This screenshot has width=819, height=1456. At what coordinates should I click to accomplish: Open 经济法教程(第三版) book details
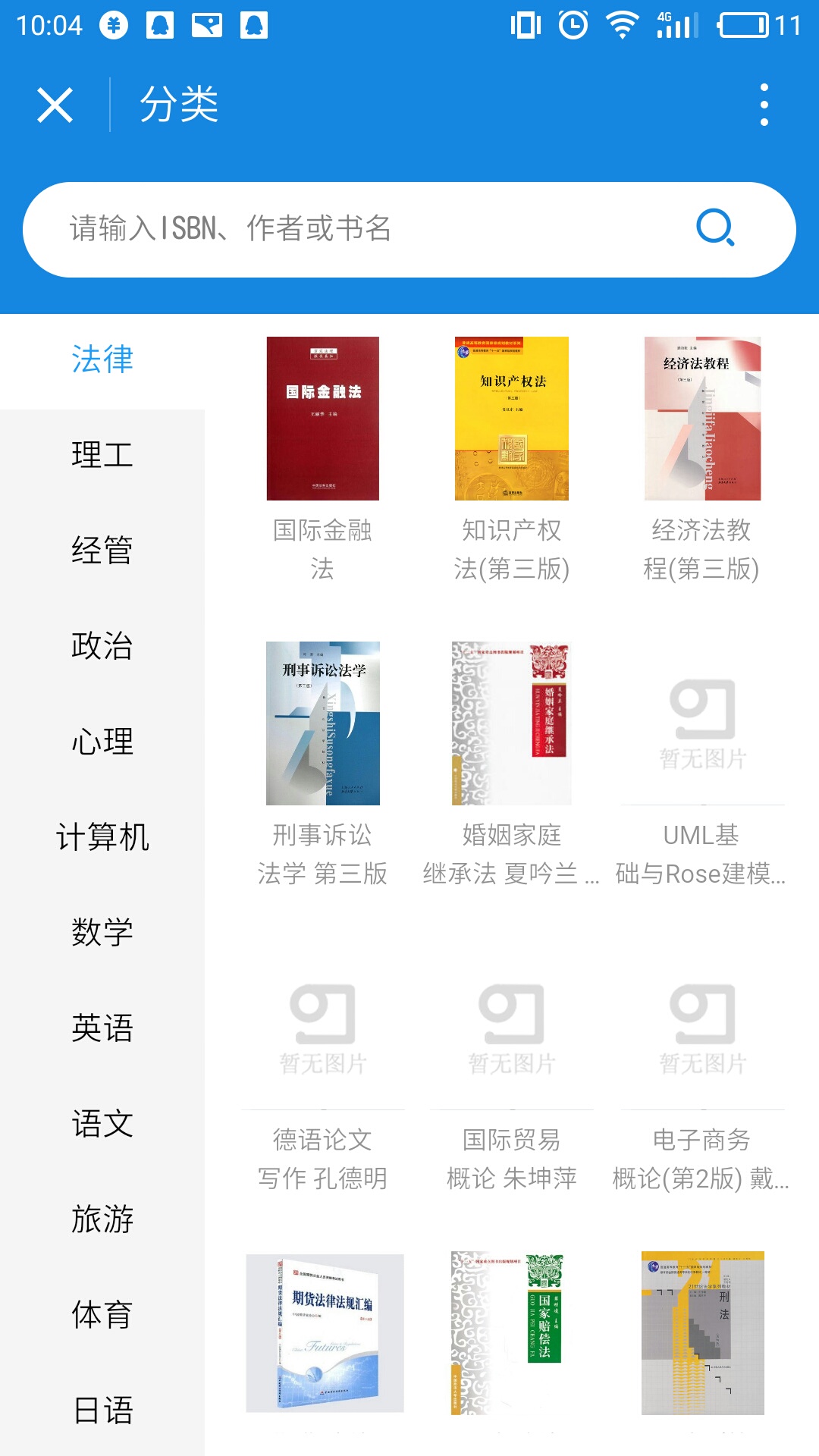pos(702,419)
